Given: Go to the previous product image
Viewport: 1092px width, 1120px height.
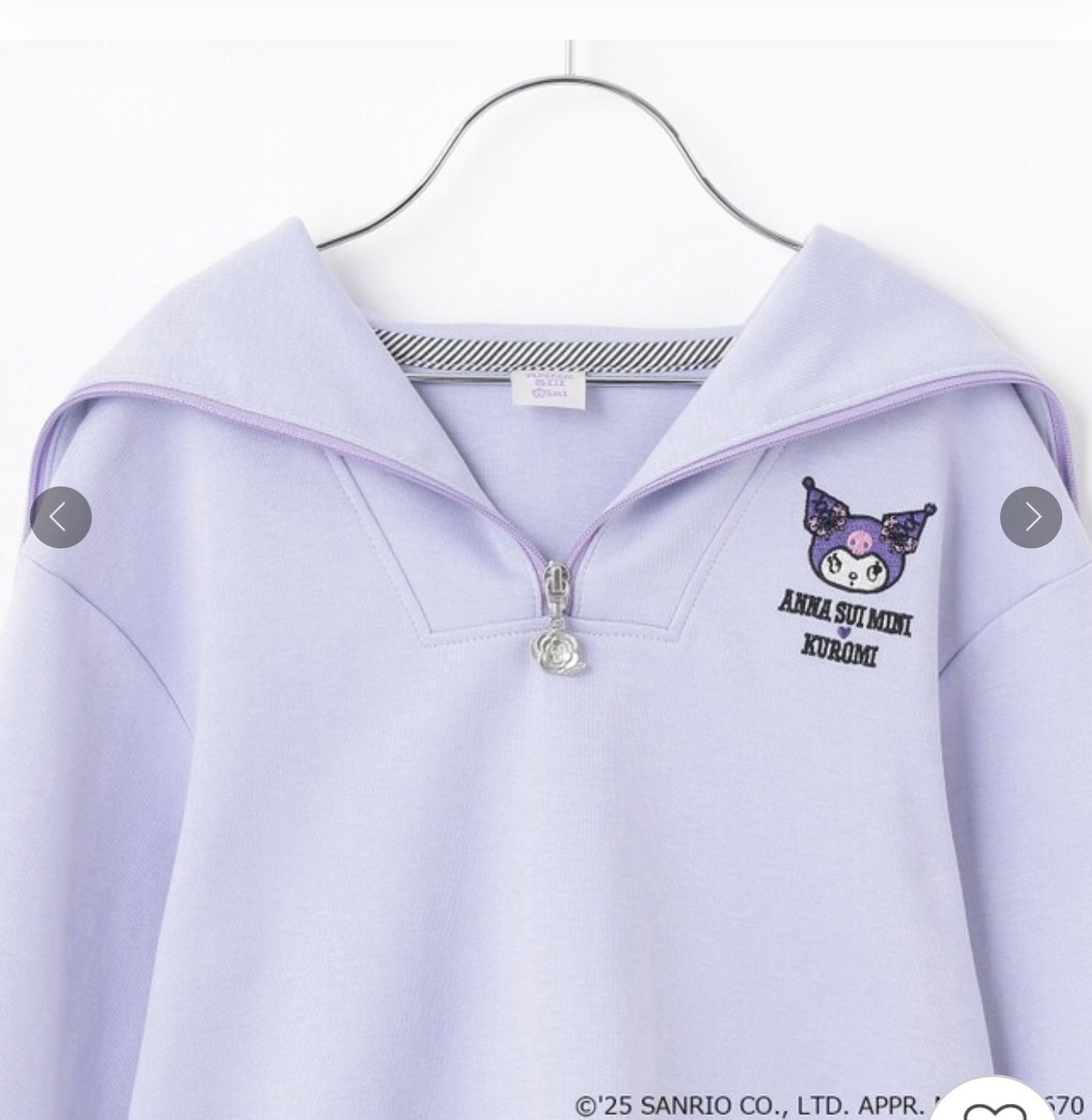Looking at the screenshot, I should coord(60,518).
